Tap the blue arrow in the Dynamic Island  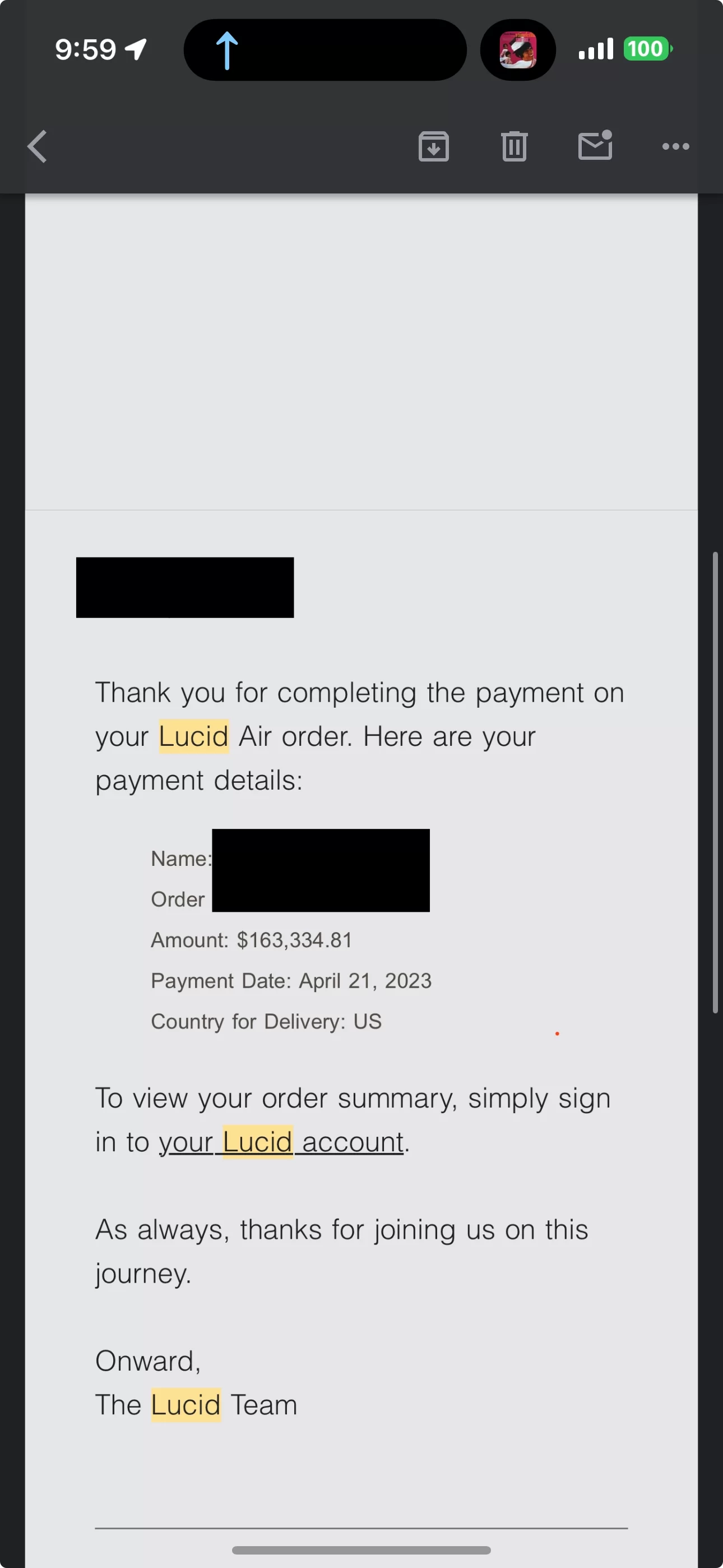(227, 50)
